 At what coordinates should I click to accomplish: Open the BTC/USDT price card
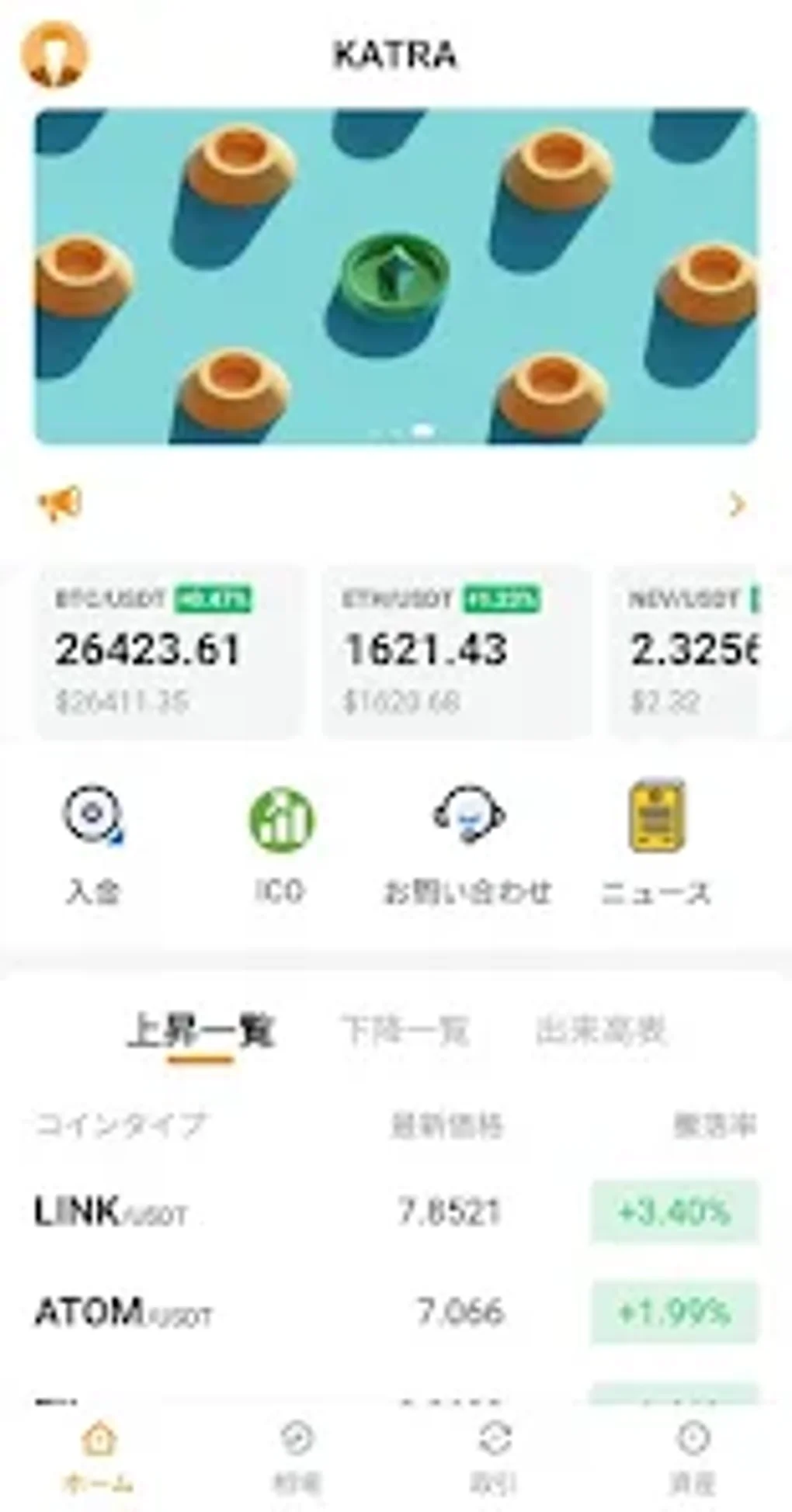168,650
